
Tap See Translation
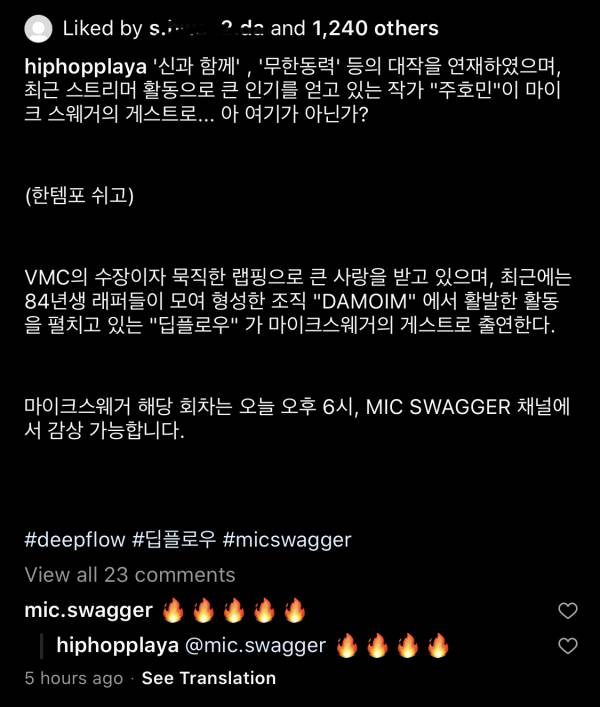coord(208,678)
